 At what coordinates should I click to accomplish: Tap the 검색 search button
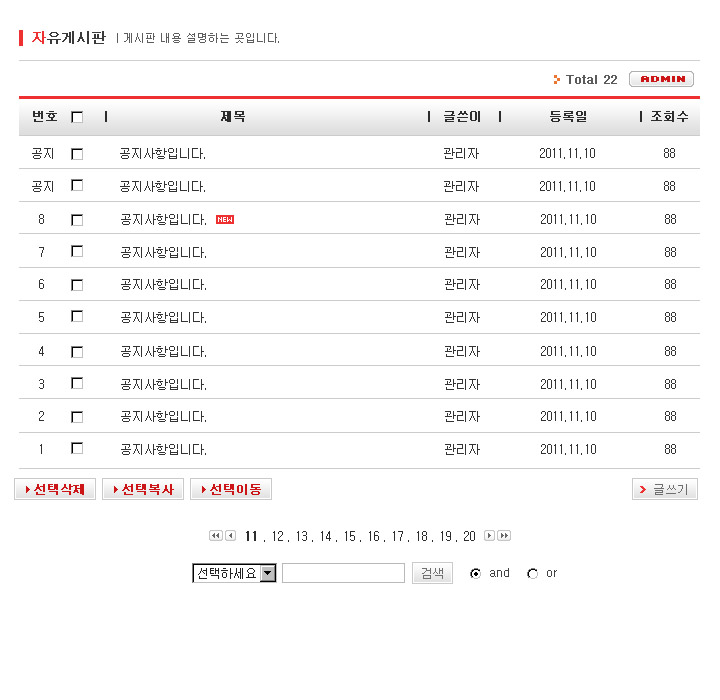pyautogui.click(x=432, y=573)
